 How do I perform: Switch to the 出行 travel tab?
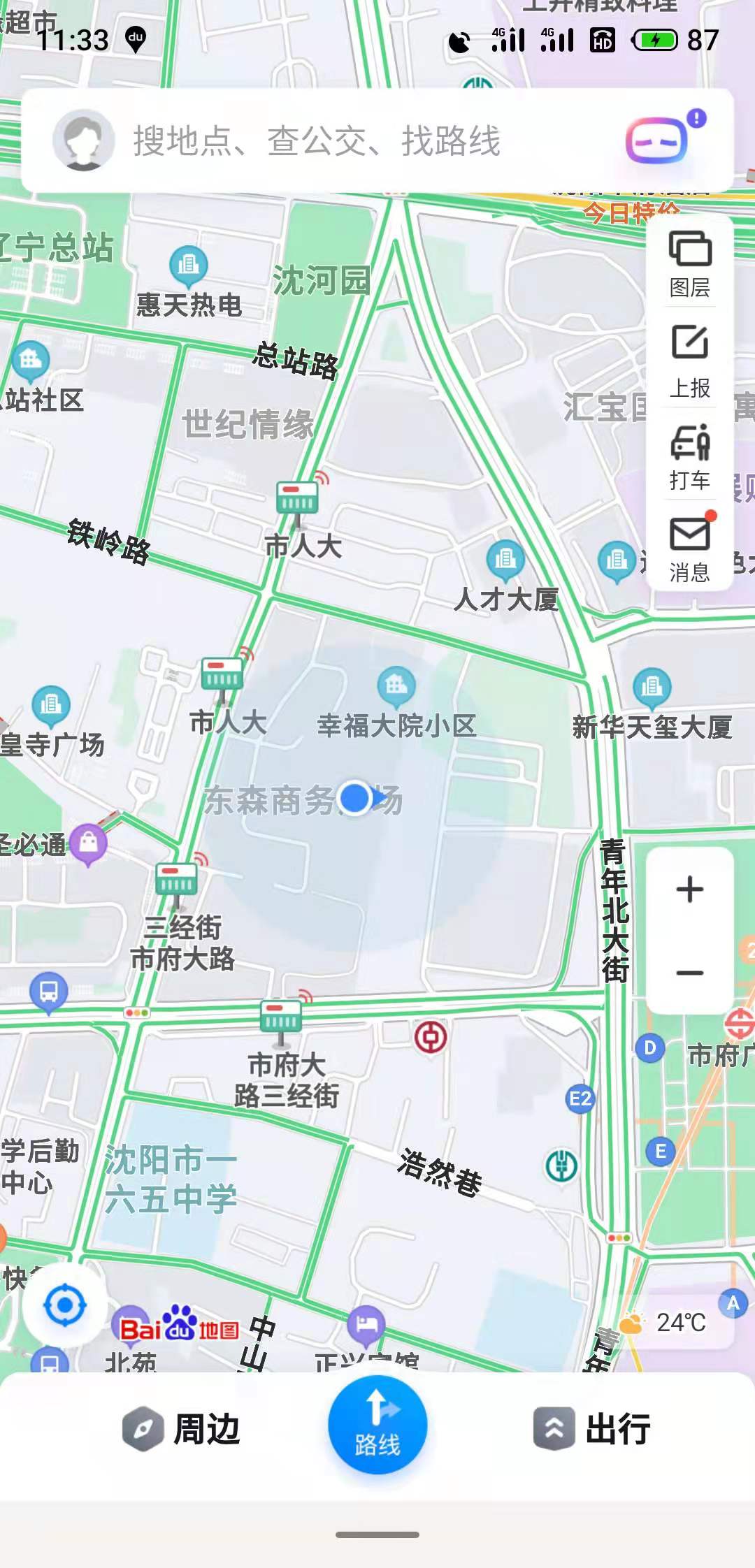click(593, 1429)
